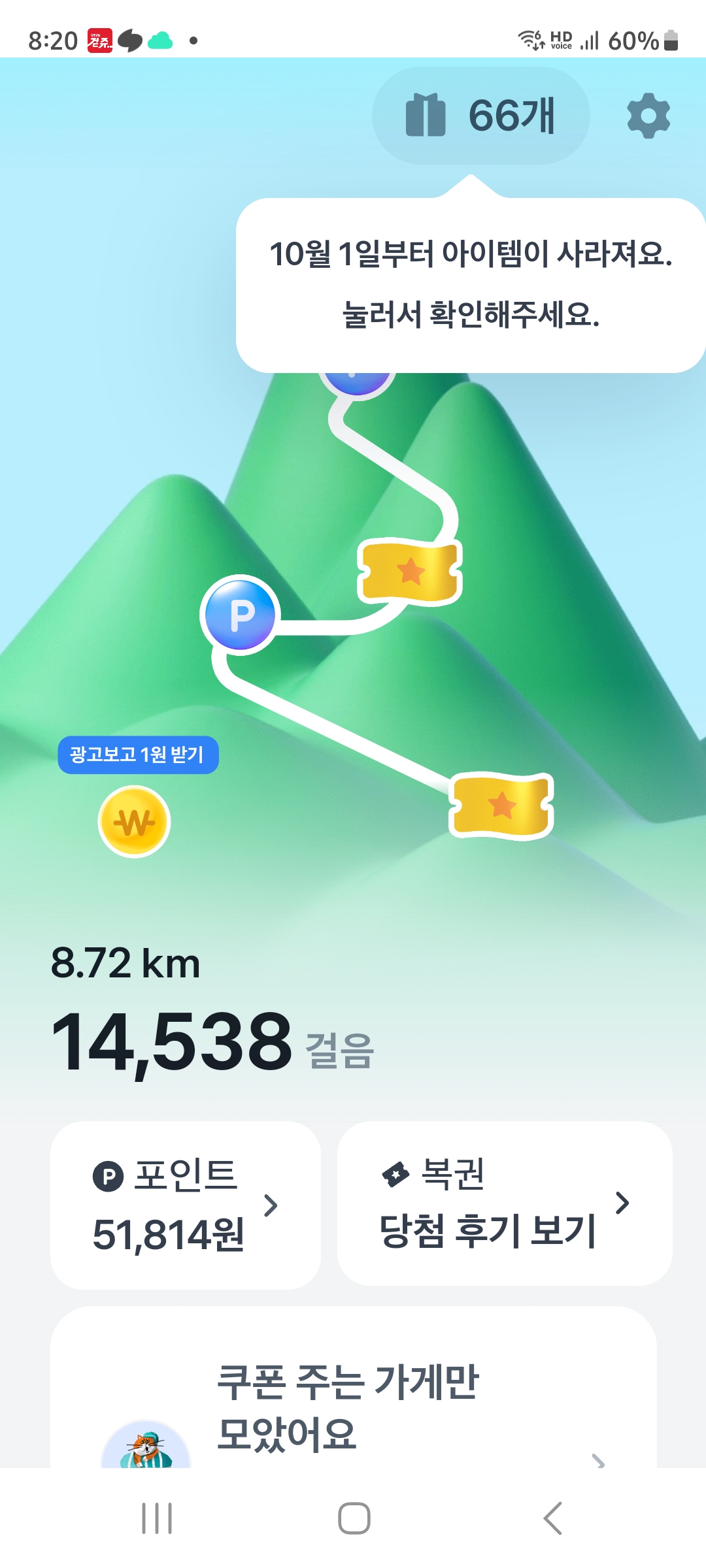Tap the upper gold lottery ticket

tap(410, 571)
